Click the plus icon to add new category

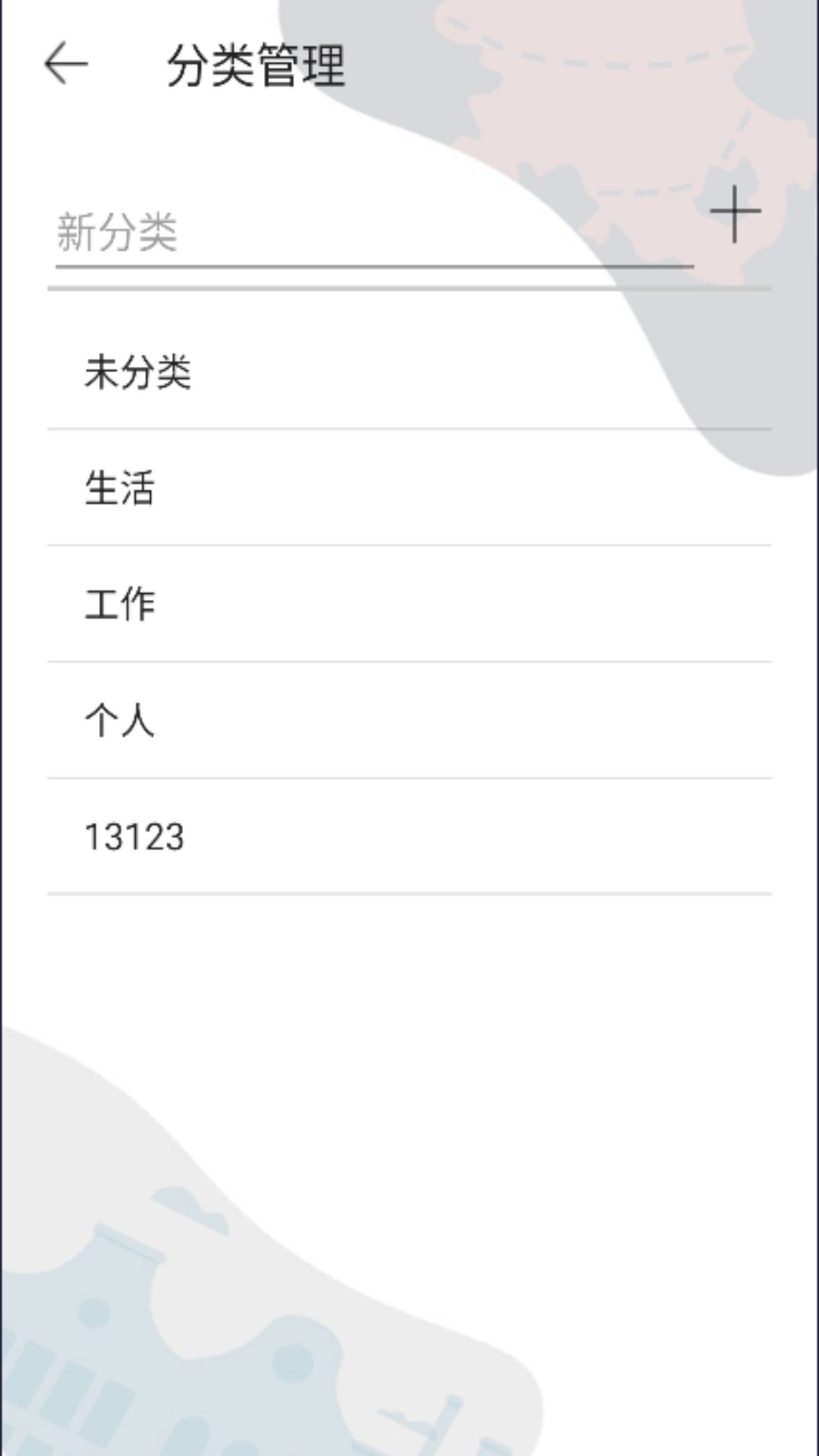pyautogui.click(x=735, y=215)
